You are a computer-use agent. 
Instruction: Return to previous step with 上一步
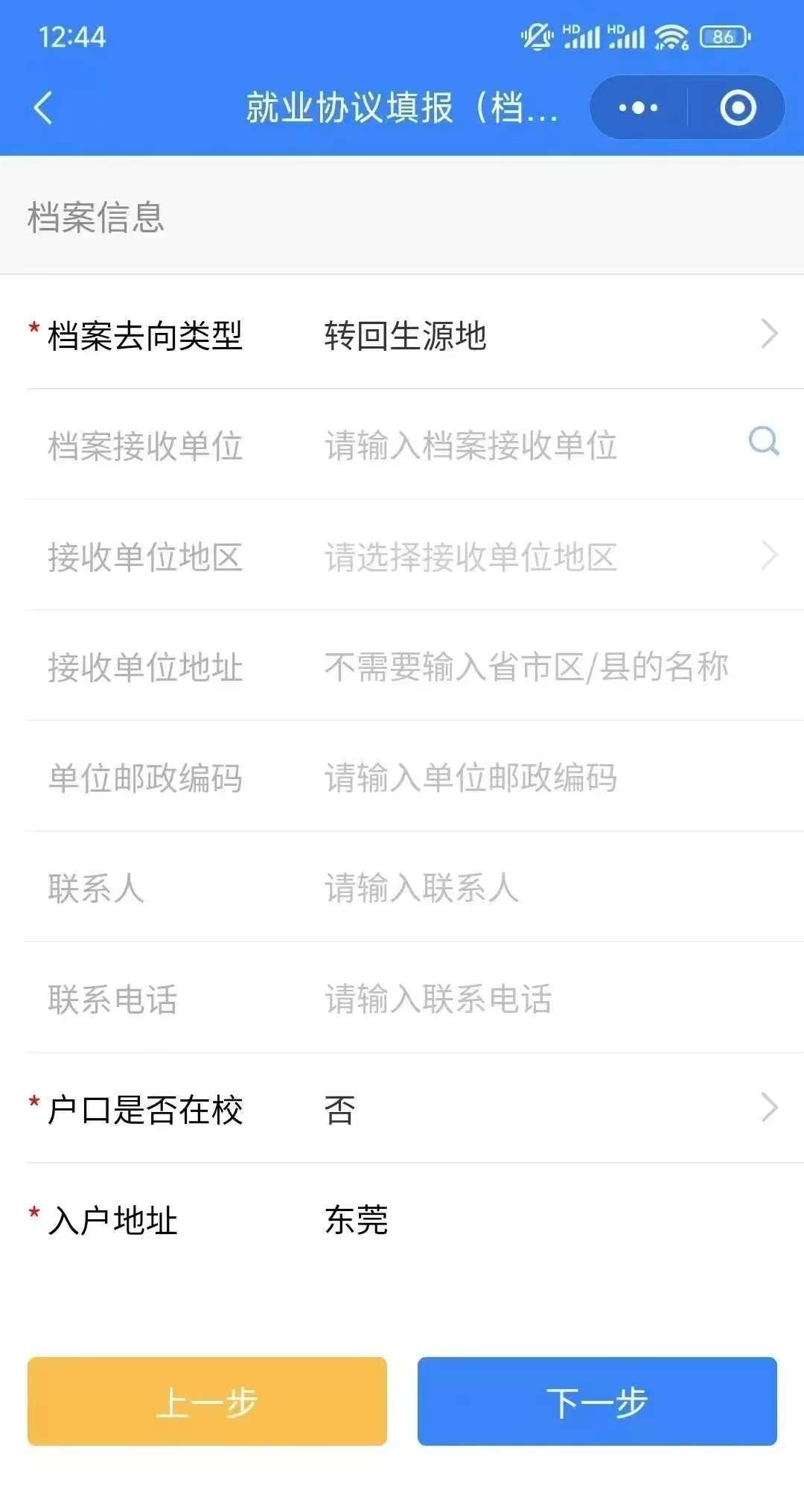[x=207, y=1401]
